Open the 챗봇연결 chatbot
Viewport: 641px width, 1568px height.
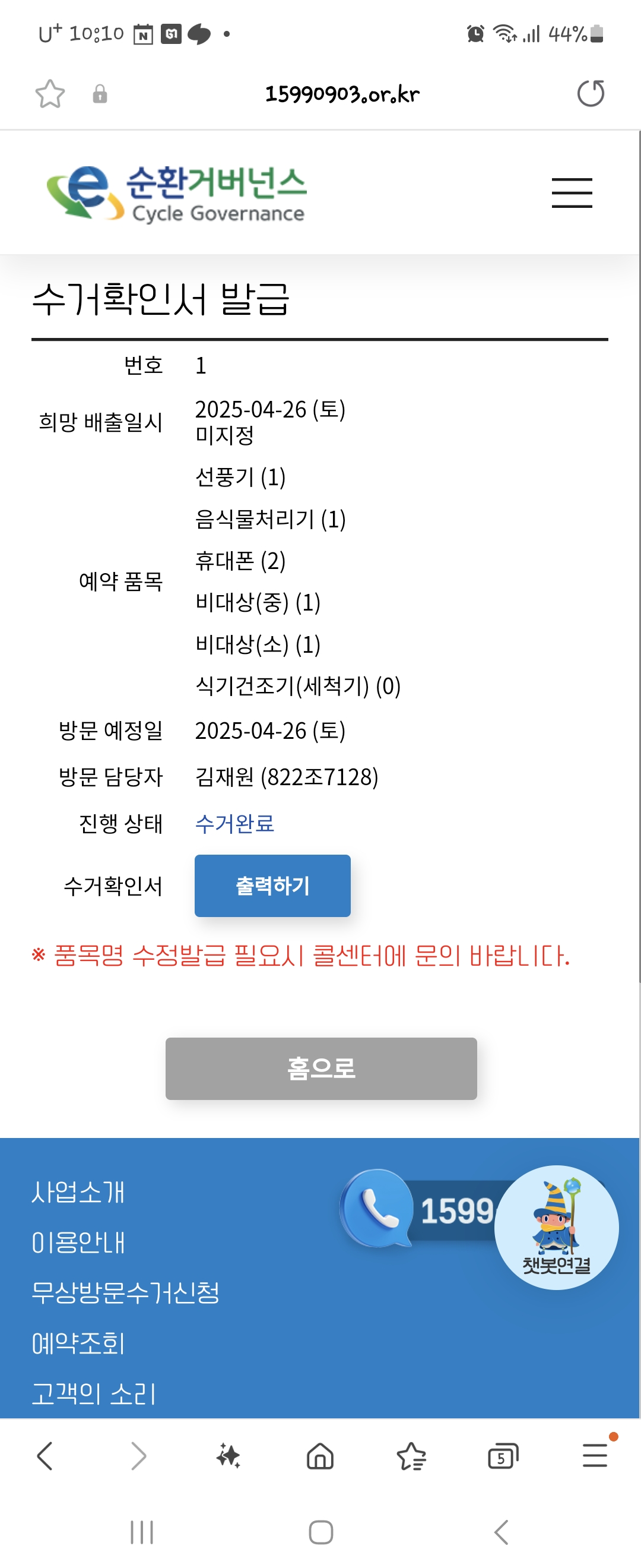(x=557, y=1227)
